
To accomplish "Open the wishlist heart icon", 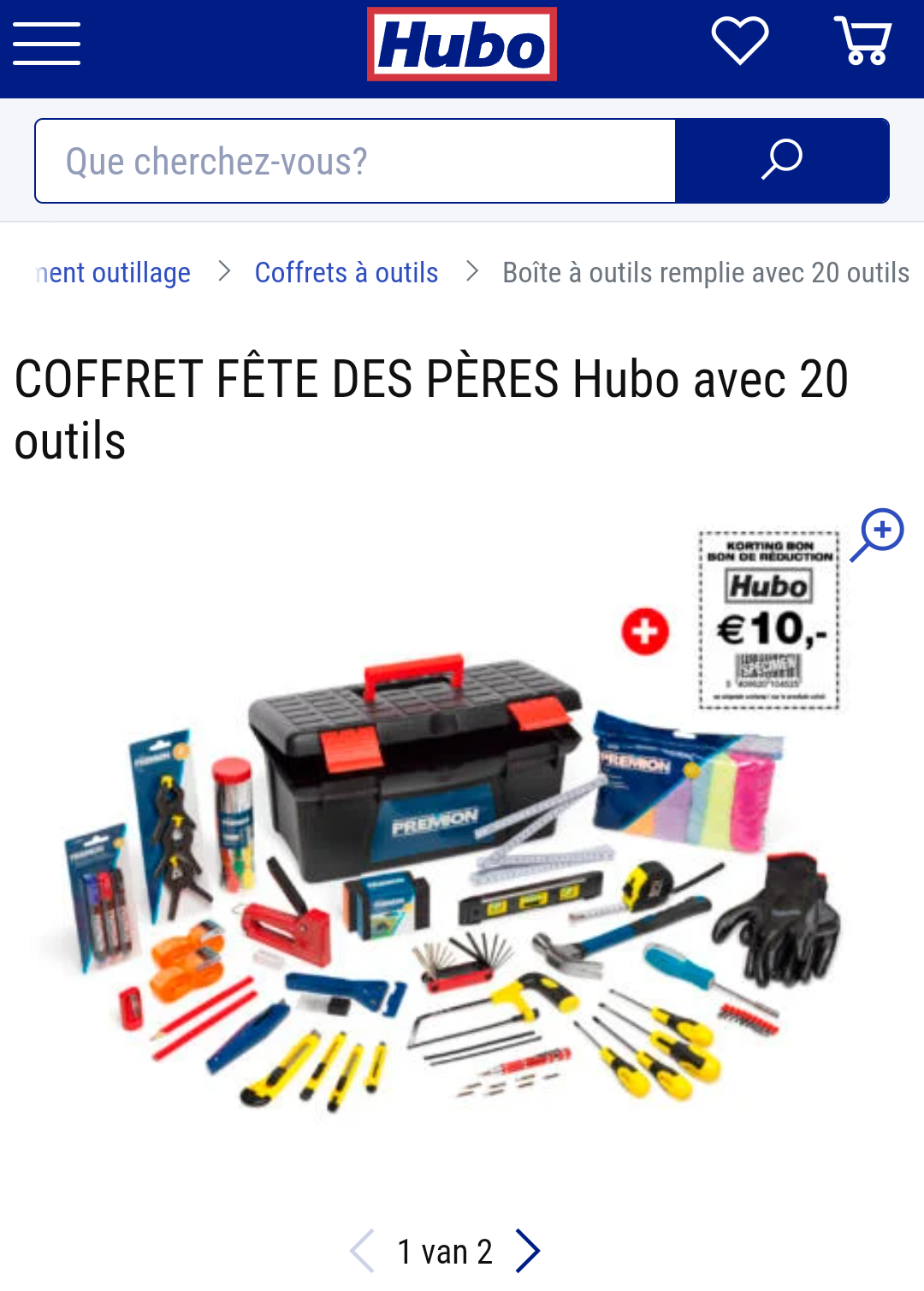I will (x=740, y=41).
